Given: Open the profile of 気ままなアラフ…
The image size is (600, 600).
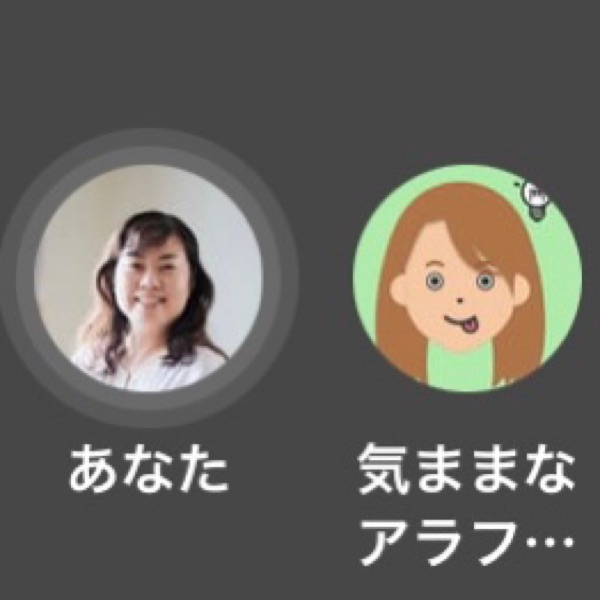Looking at the screenshot, I should (x=467, y=279).
